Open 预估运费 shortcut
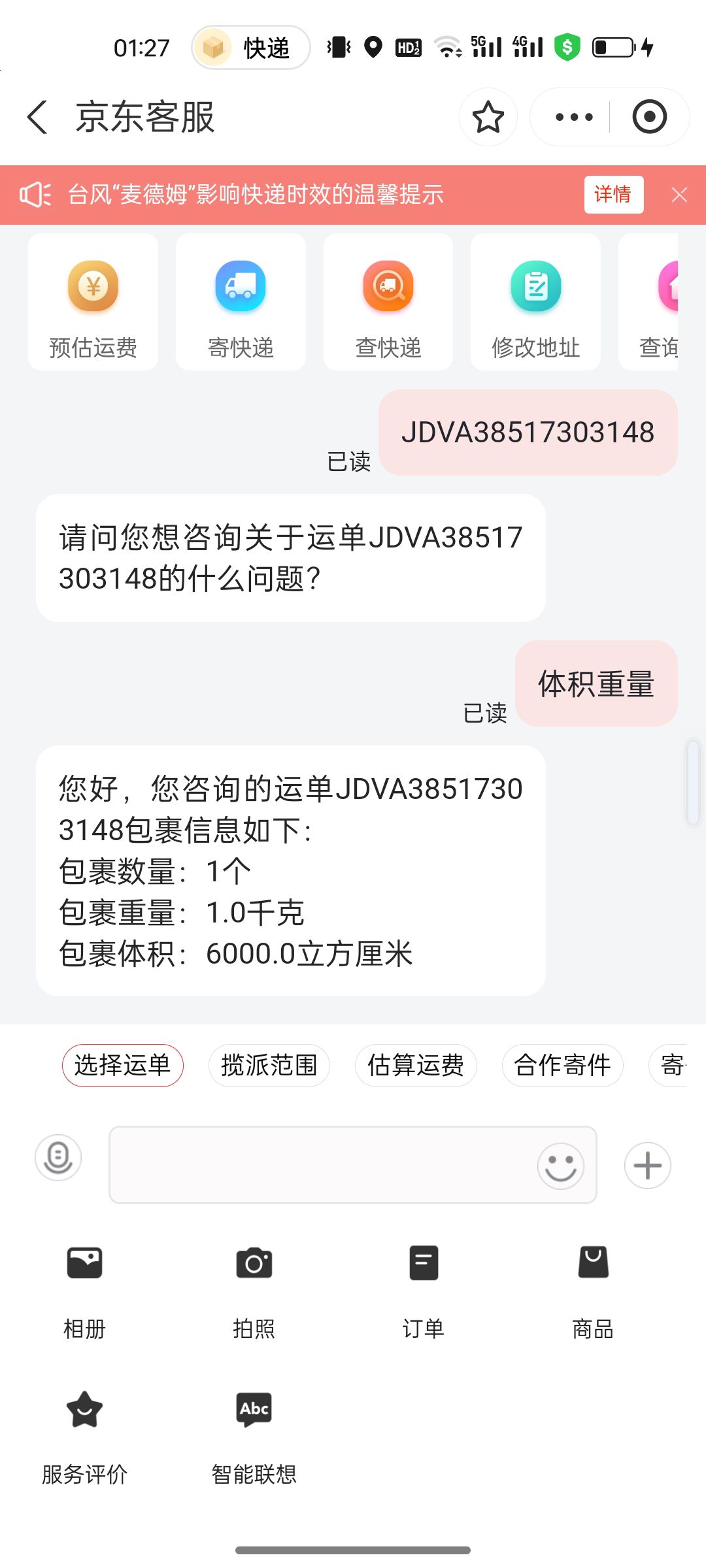 (x=93, y=302)
